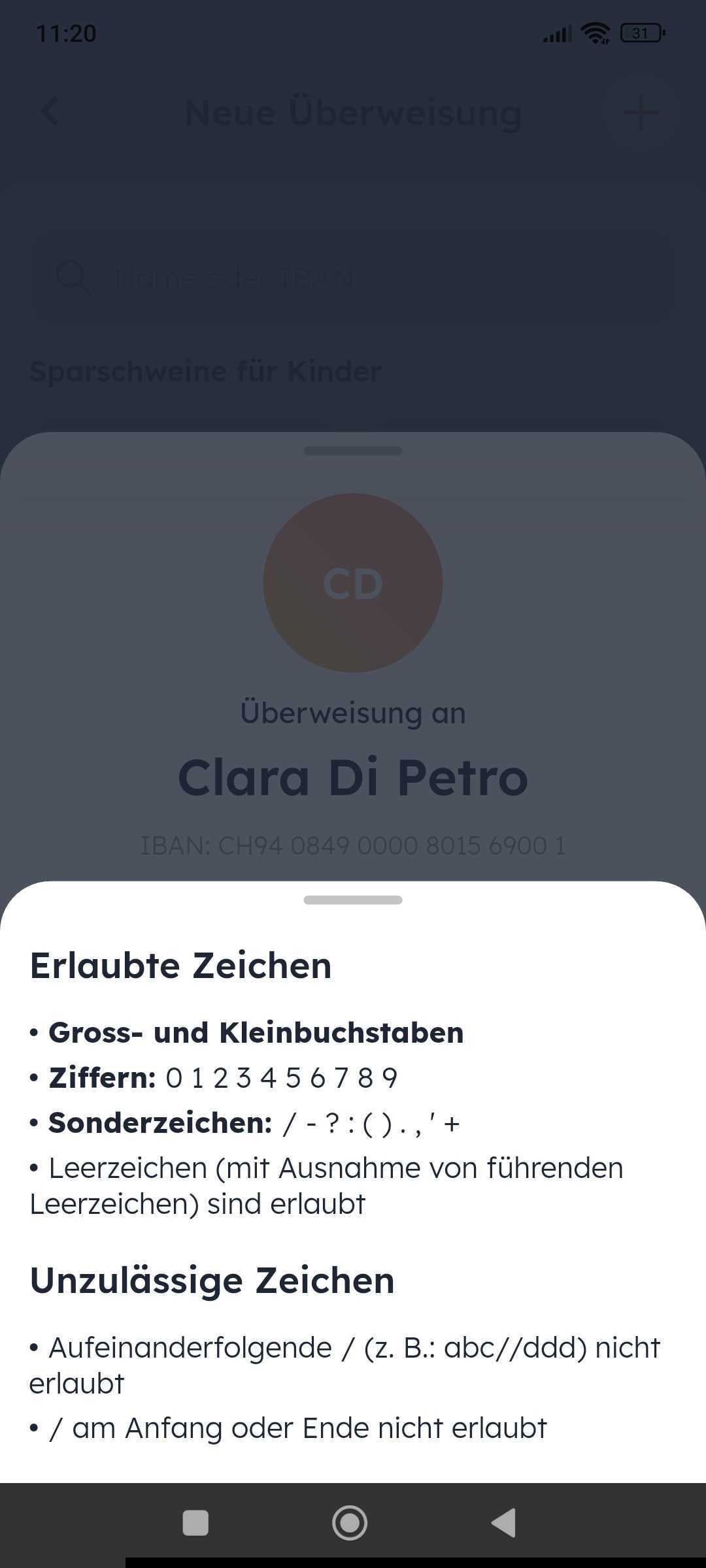706x1568 pixels.
Task: Open the recent apps overview
Action: click(195, 1523)
